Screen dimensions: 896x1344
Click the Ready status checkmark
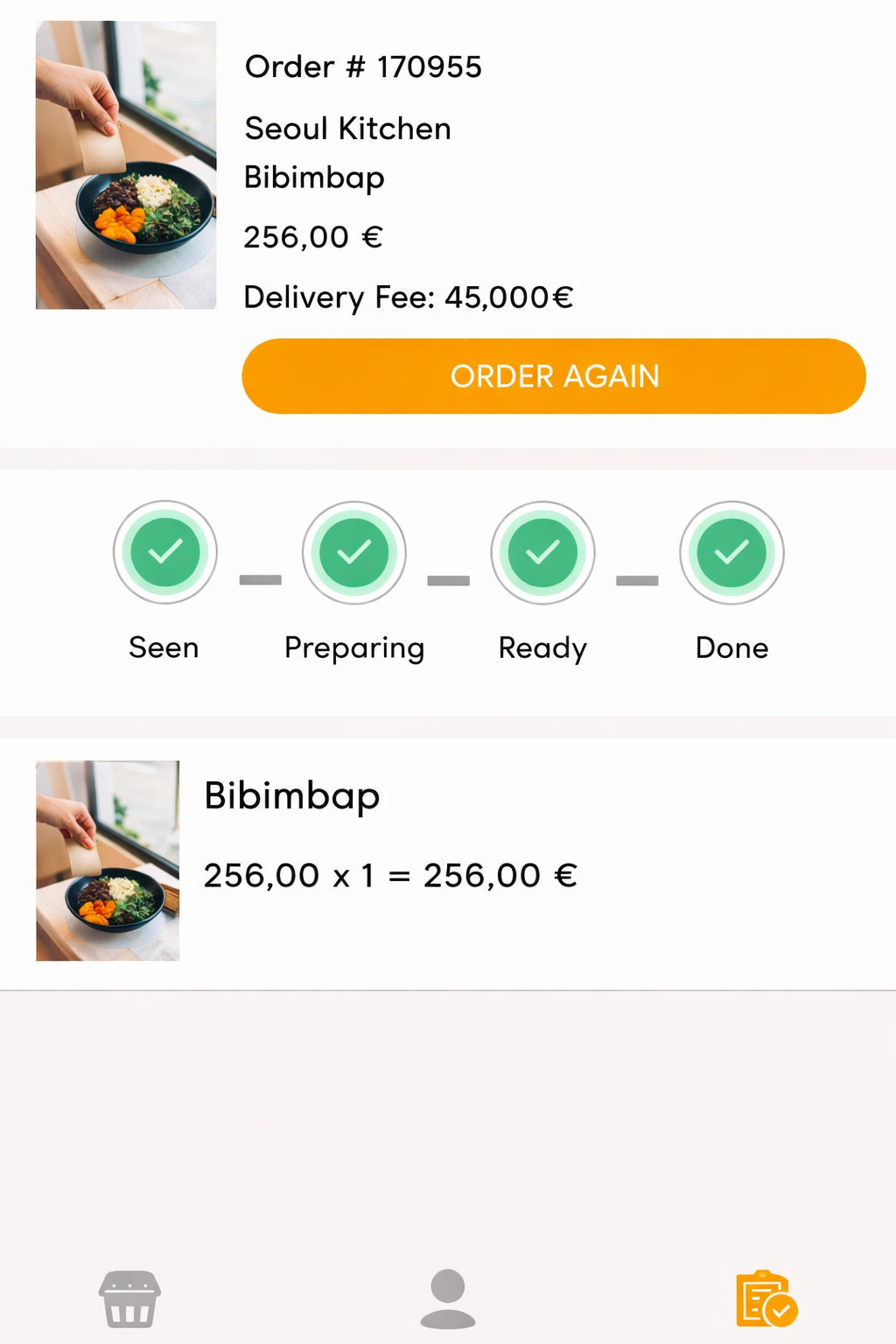click(542, 552)
